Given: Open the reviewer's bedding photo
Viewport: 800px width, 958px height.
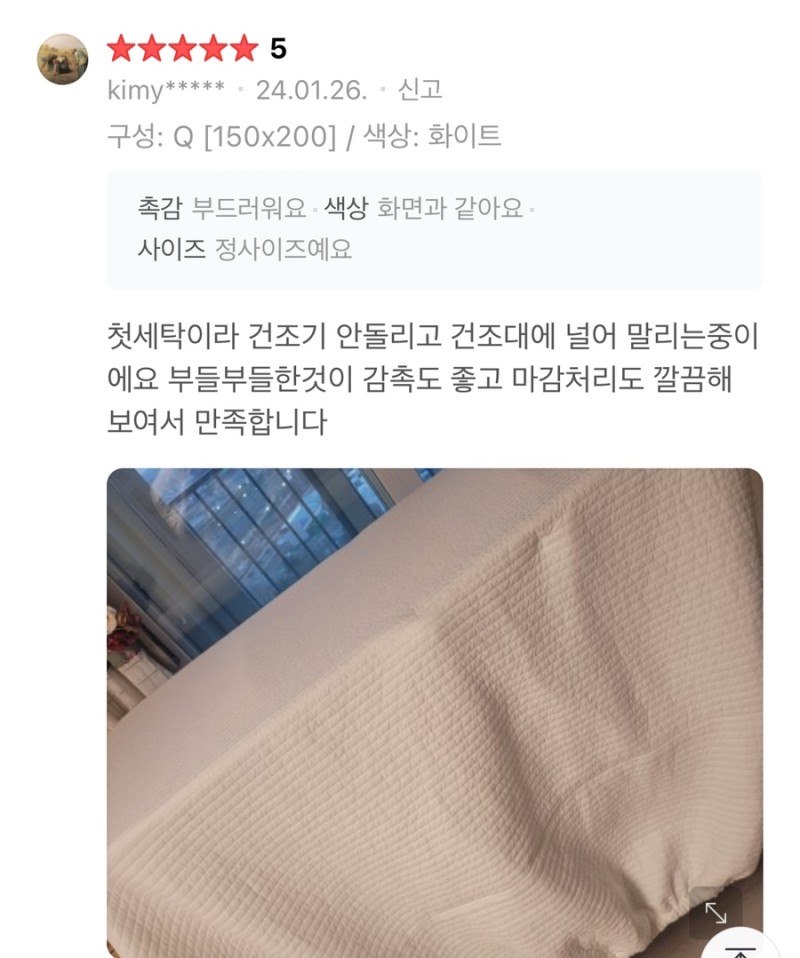Looking at the screenshot, I should (434, 700).
